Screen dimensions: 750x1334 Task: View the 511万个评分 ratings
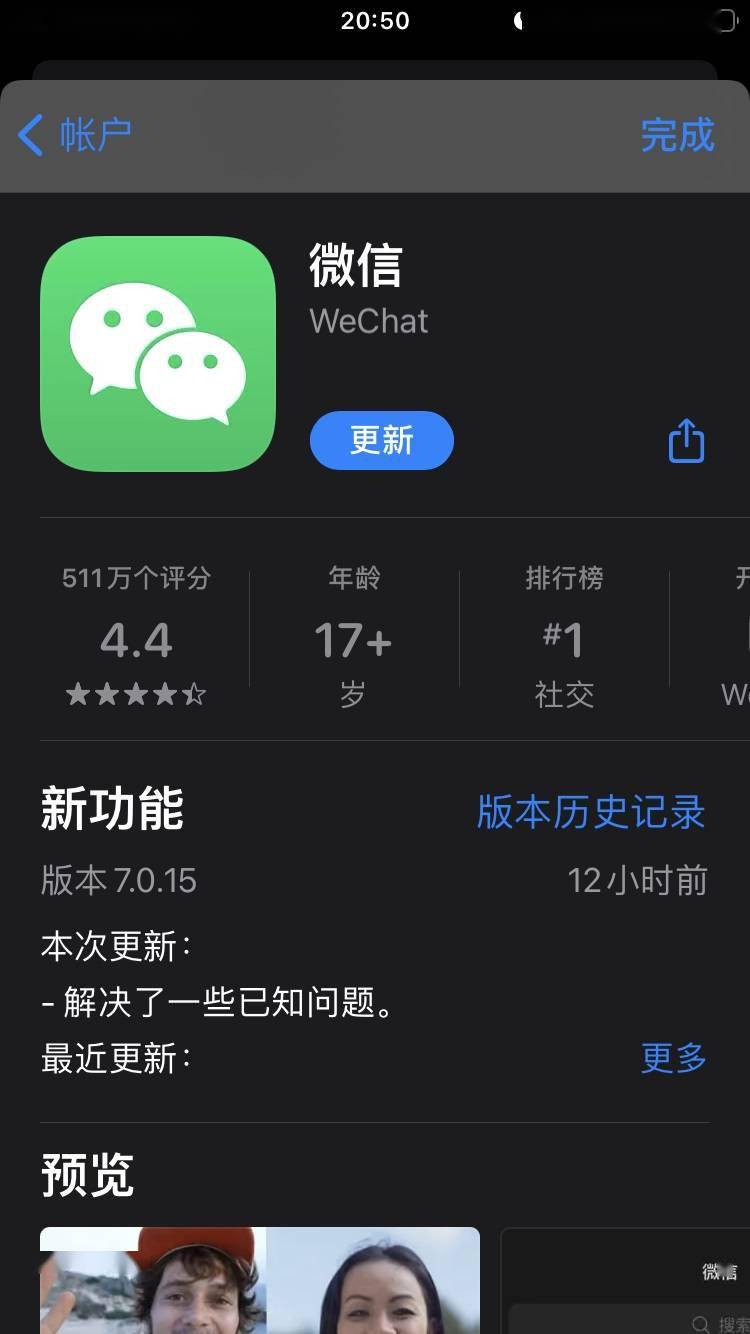click(x=136, y=635)
